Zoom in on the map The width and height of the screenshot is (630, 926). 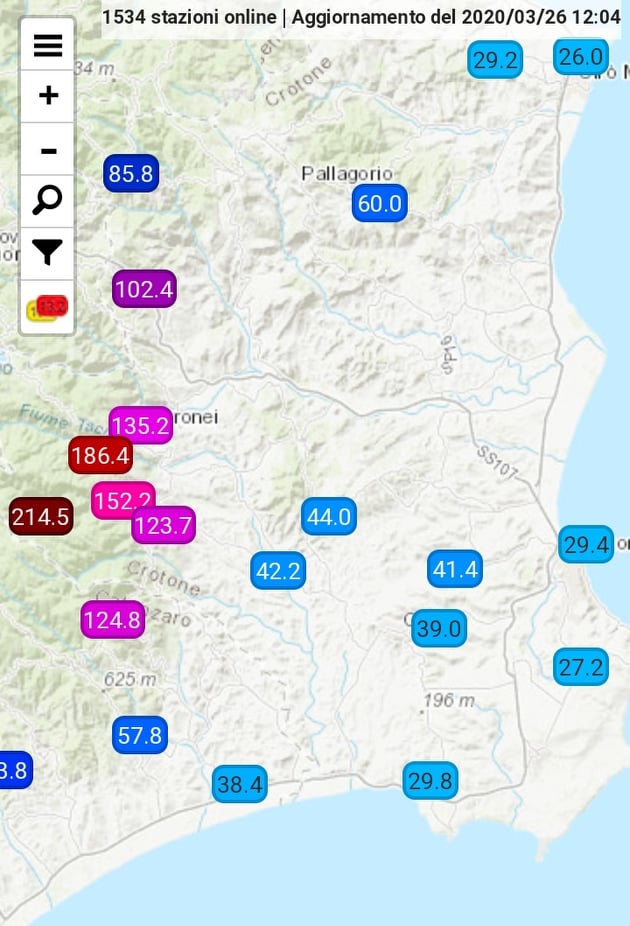click(47, 97)
